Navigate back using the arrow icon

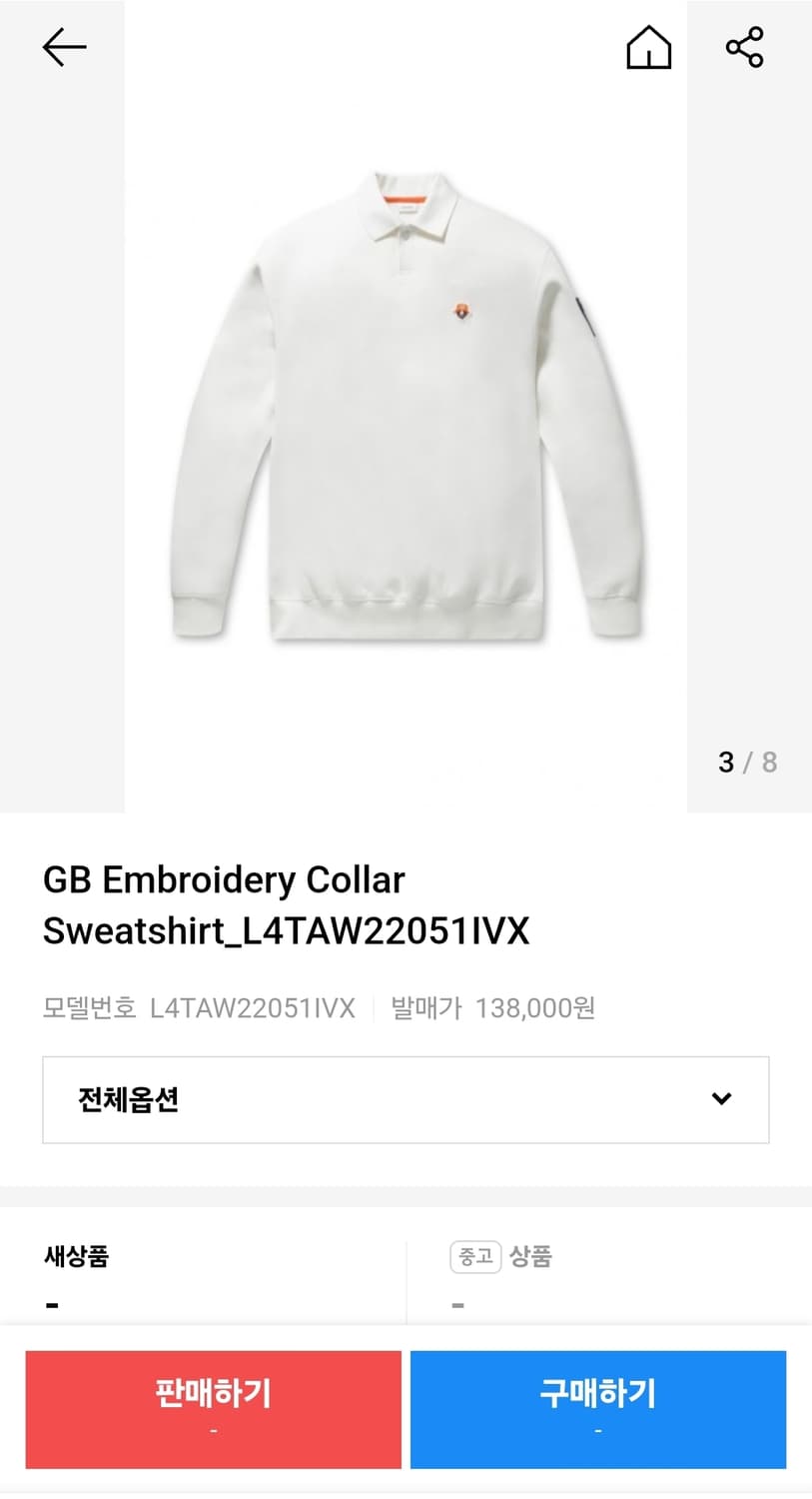(x=63, y=46)
